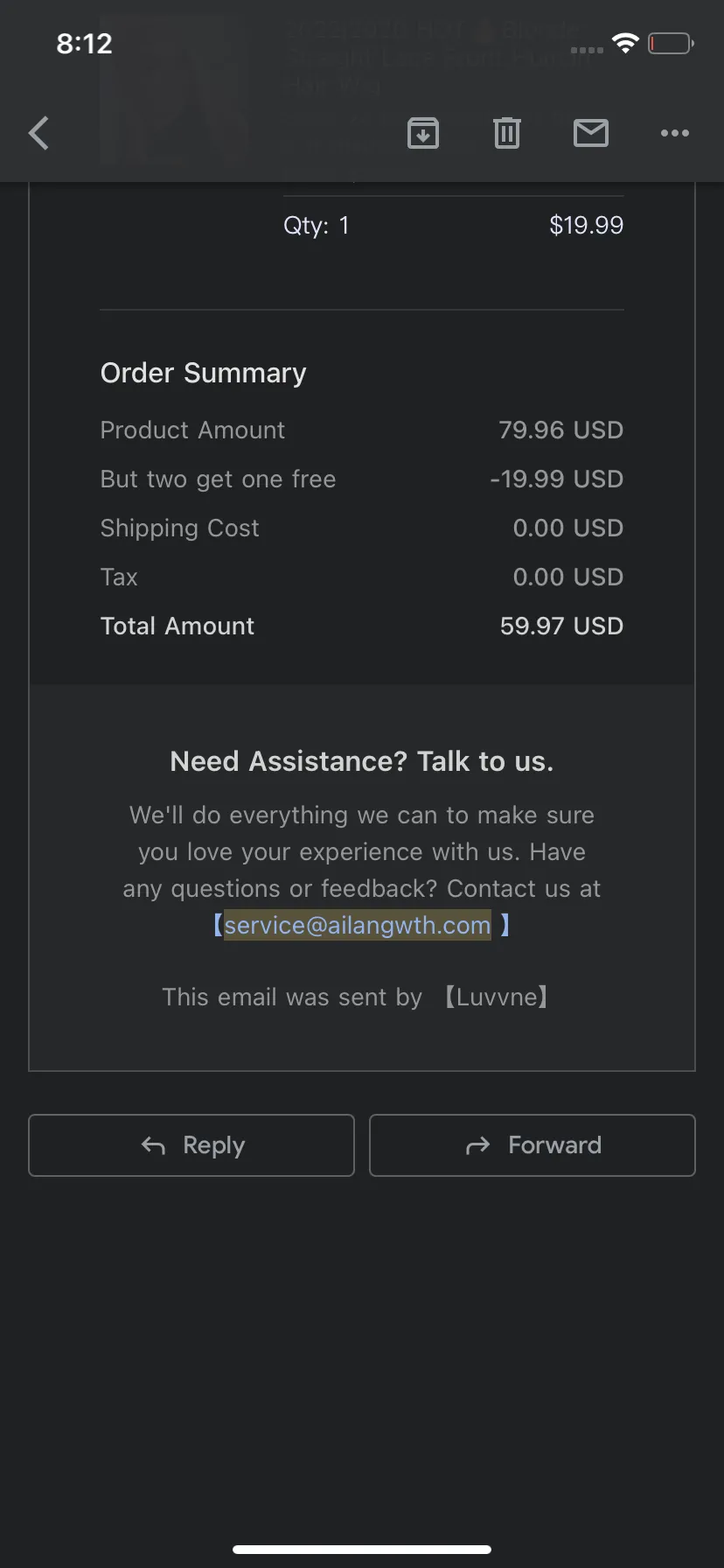
Task: Mark the email as unread
Action: 591,133
